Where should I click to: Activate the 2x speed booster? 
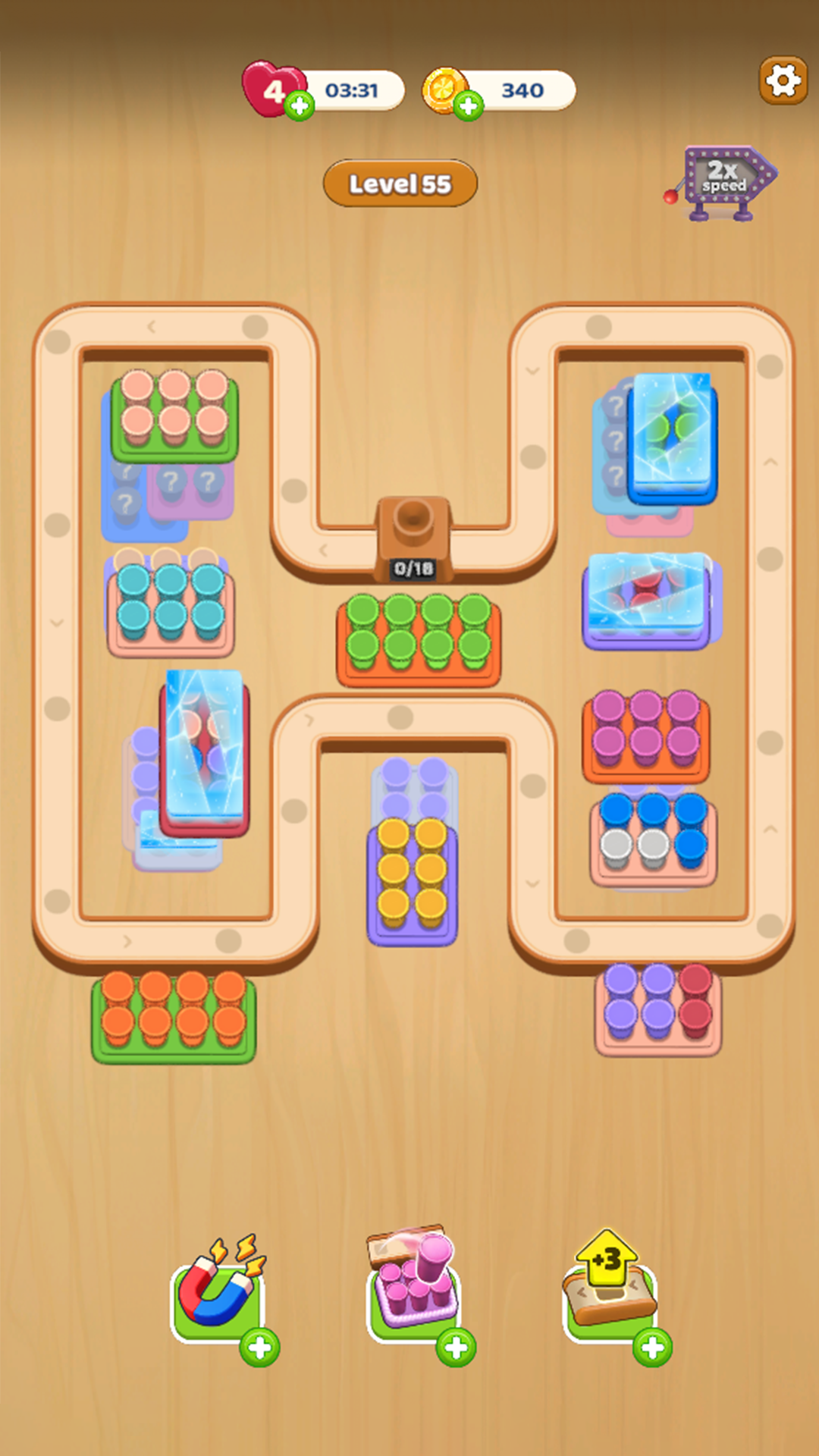point(724,179)
